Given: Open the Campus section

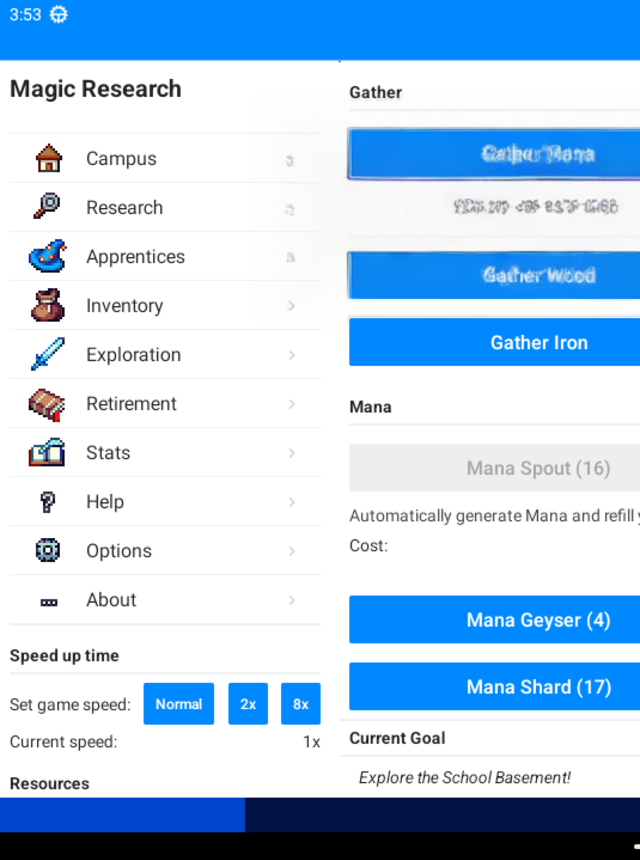Looking at the screenshot, I should click(x=165, y=158).
